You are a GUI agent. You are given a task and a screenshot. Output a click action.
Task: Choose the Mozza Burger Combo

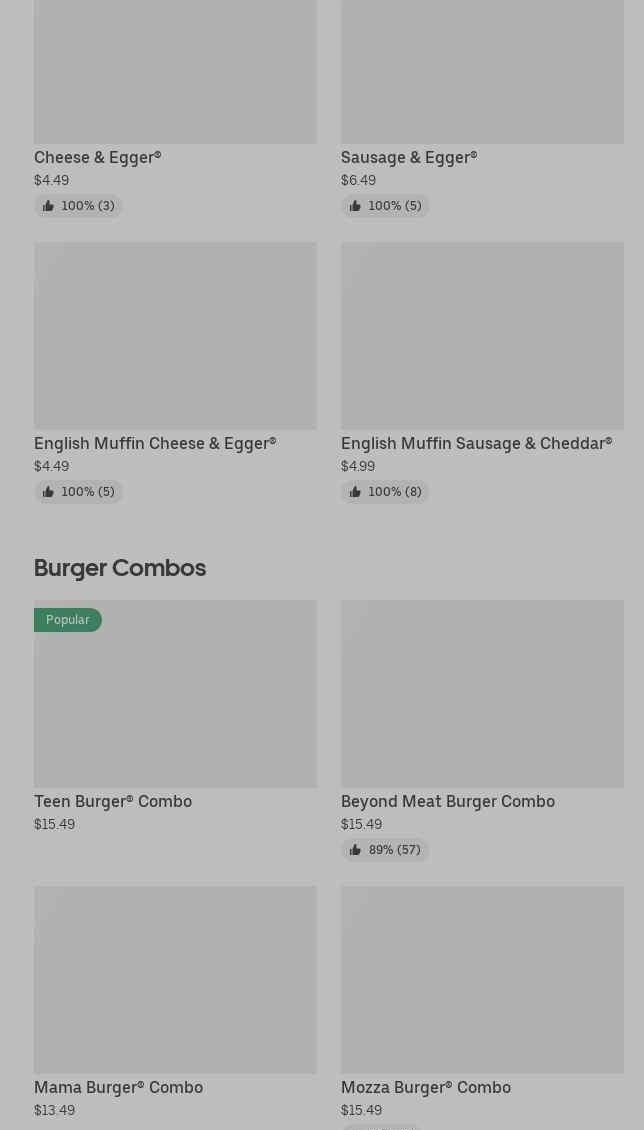(x=482, y=1007)
